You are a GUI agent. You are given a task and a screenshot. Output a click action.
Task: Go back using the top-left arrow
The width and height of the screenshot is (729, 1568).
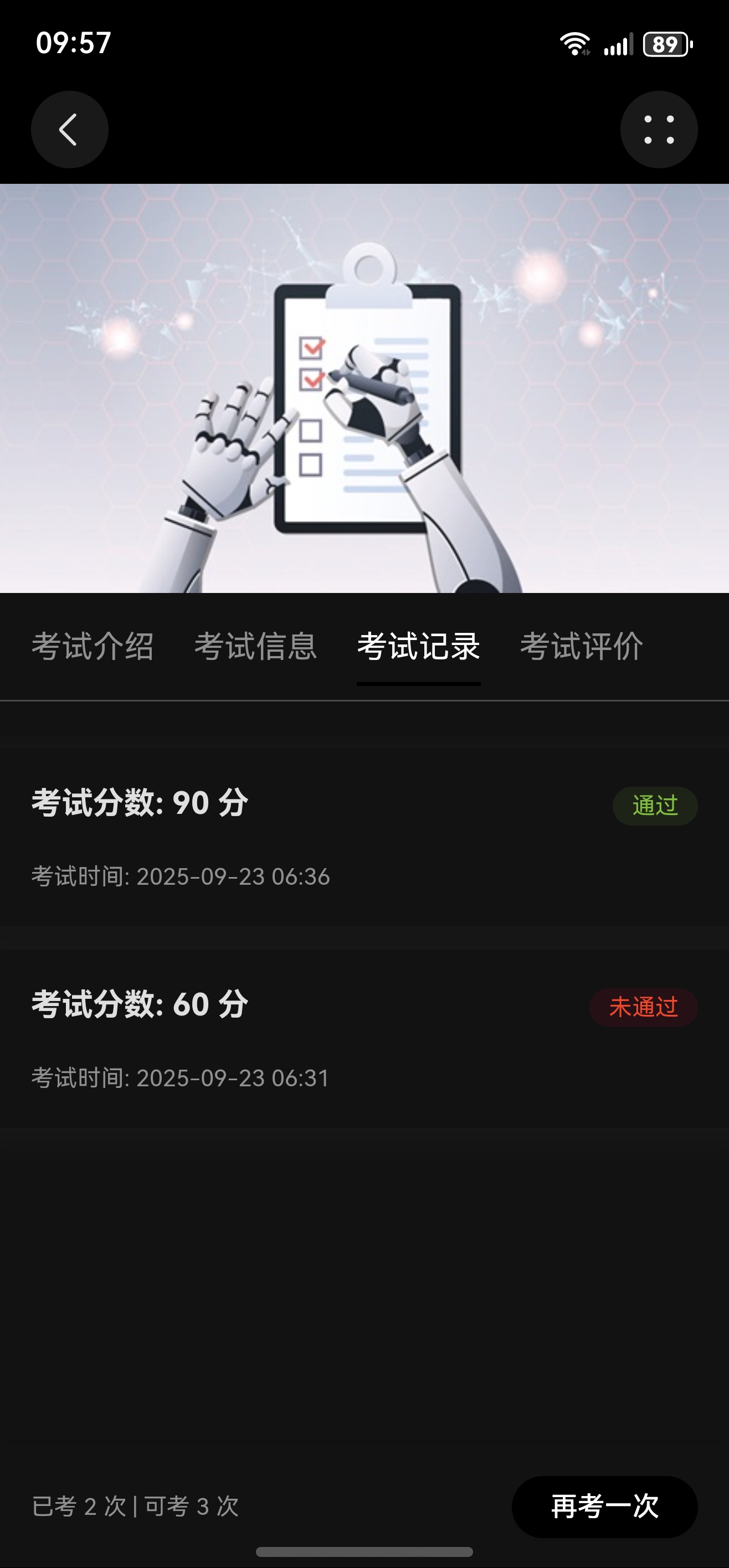point(69,130)
